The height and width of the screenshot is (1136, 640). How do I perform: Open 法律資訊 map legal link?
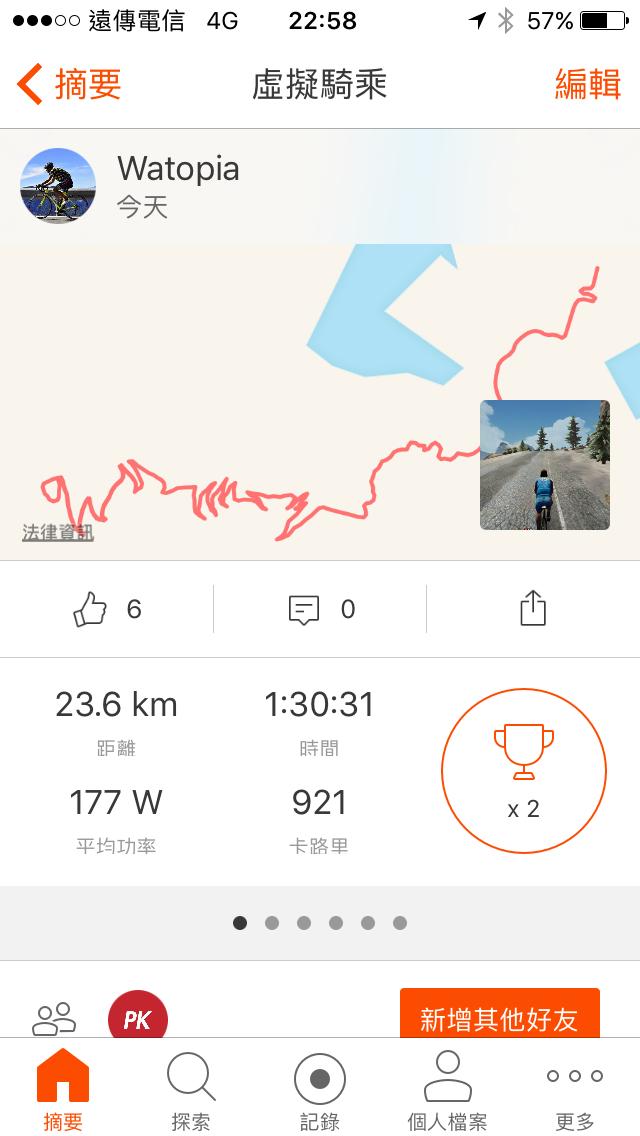58,532
